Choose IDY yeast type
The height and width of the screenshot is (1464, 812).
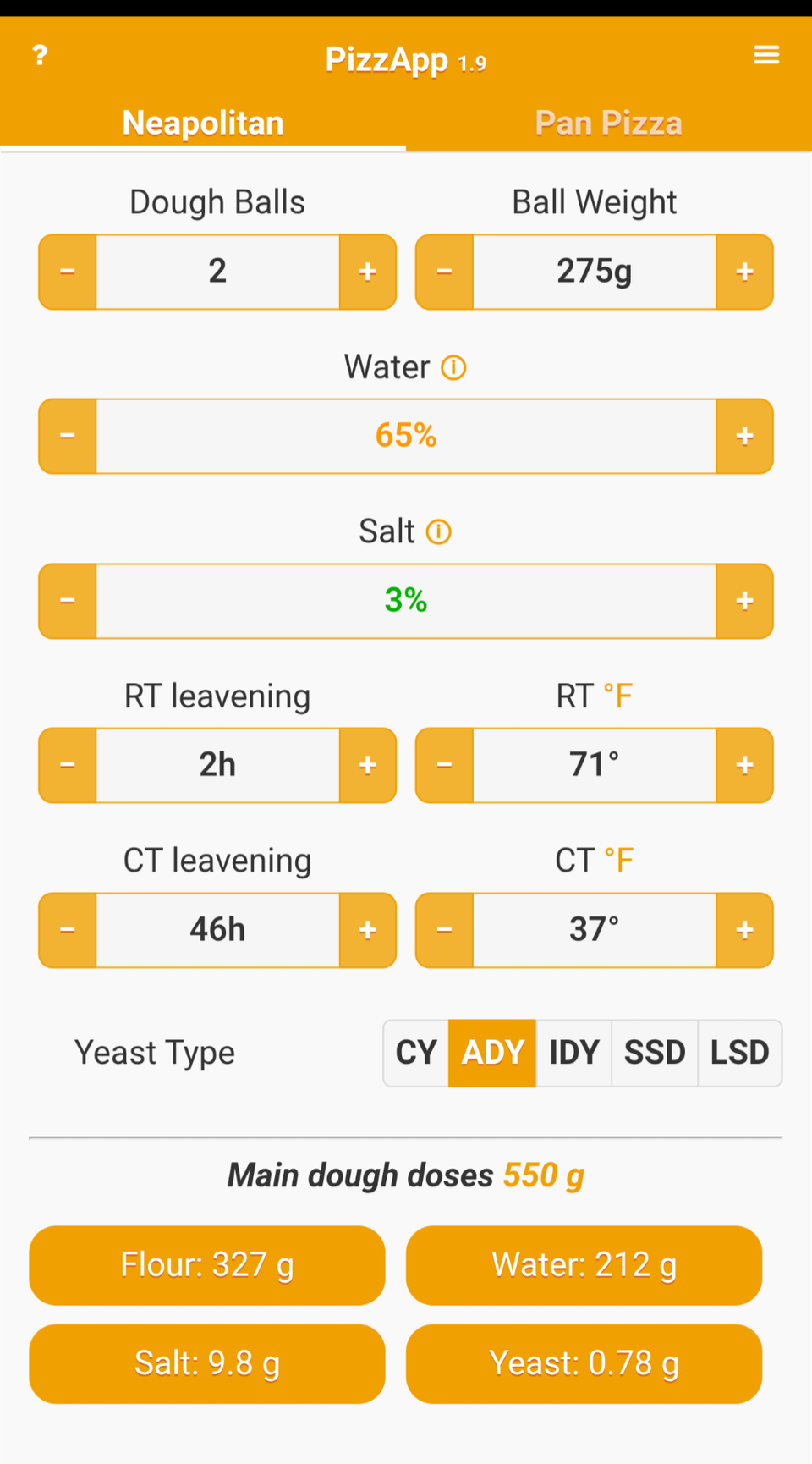574,1053
